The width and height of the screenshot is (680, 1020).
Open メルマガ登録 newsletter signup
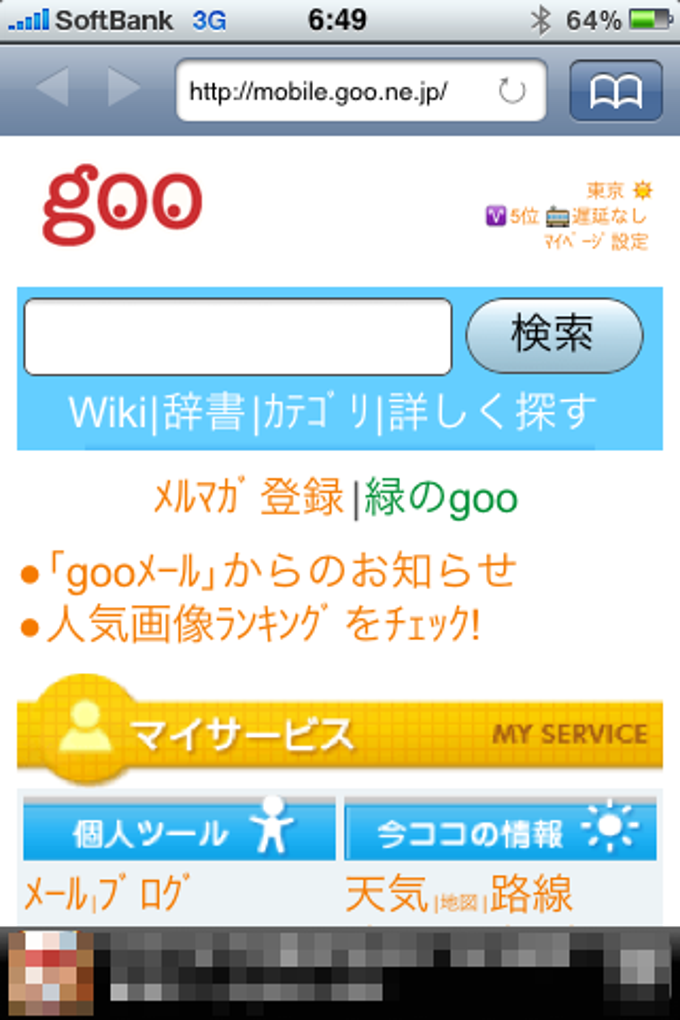[x=248, y=497]
